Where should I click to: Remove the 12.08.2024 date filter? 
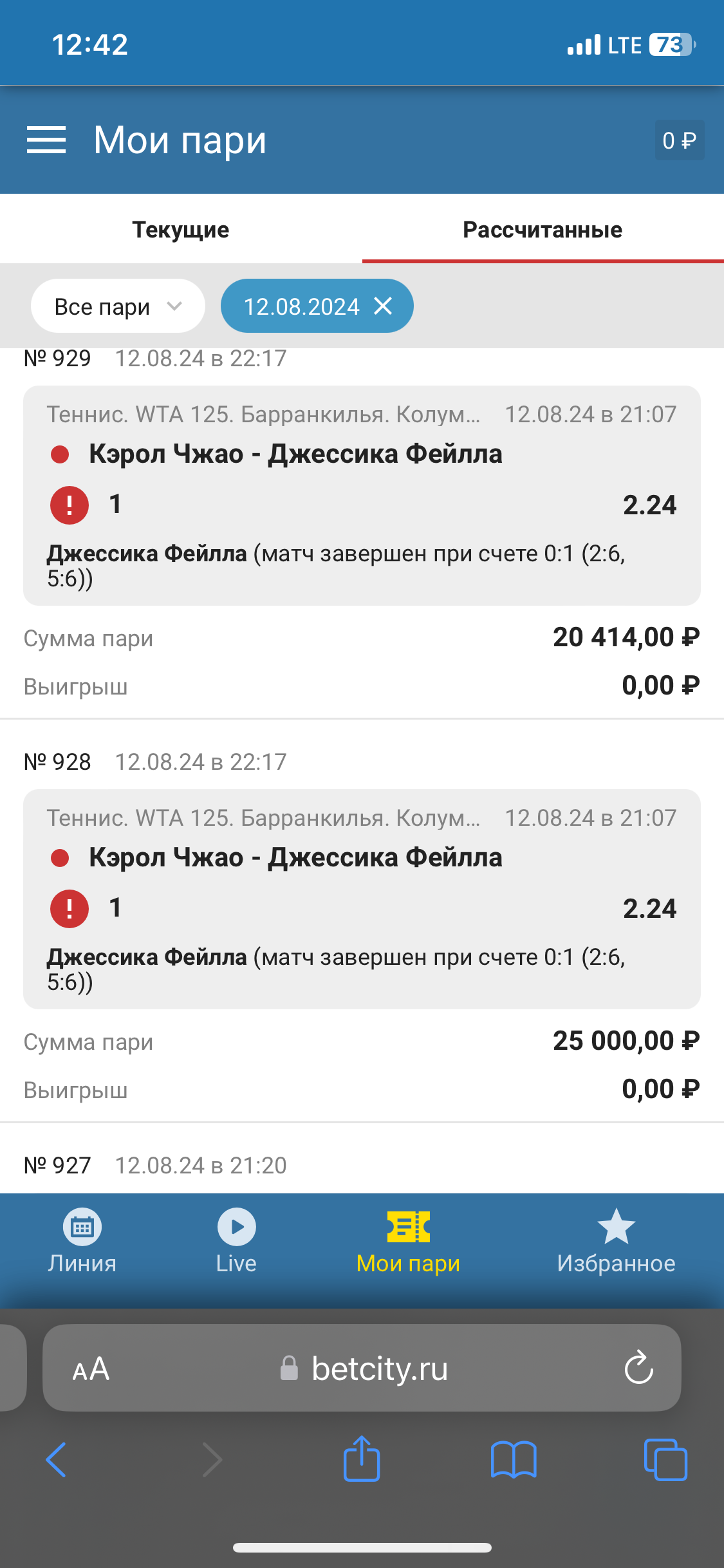pos(384,306)
